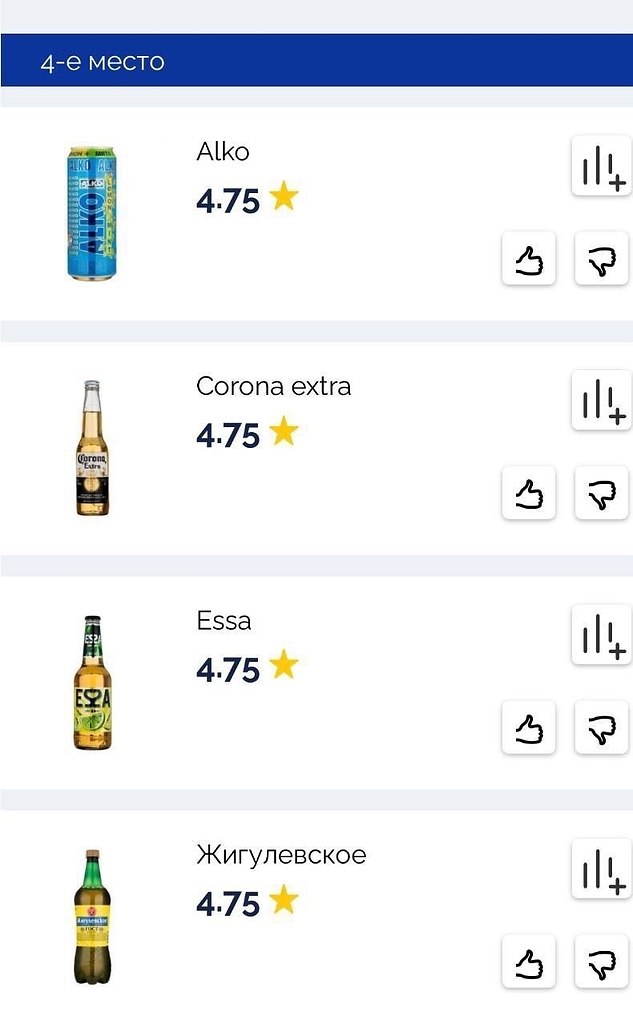View the Жигулевское product card
633x1024 pixels.
coord(281,855)
